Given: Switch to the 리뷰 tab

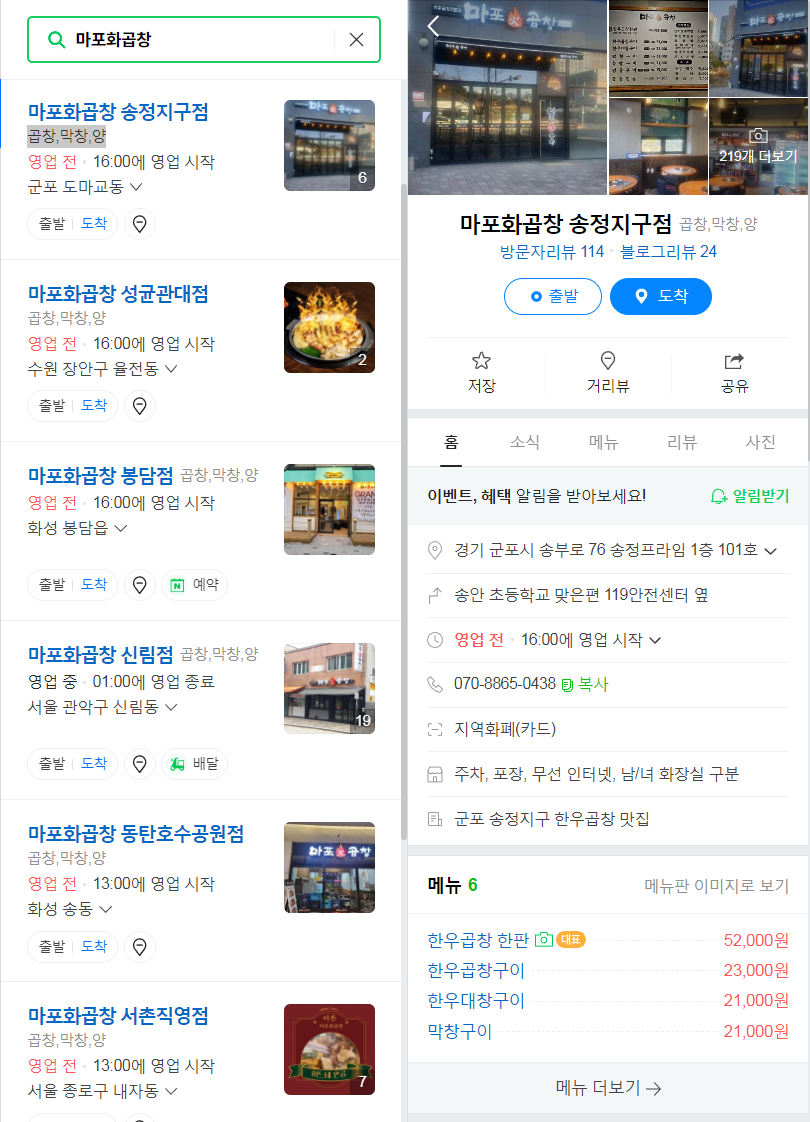Looking at the screenshot, I should [x=682, y=442].
